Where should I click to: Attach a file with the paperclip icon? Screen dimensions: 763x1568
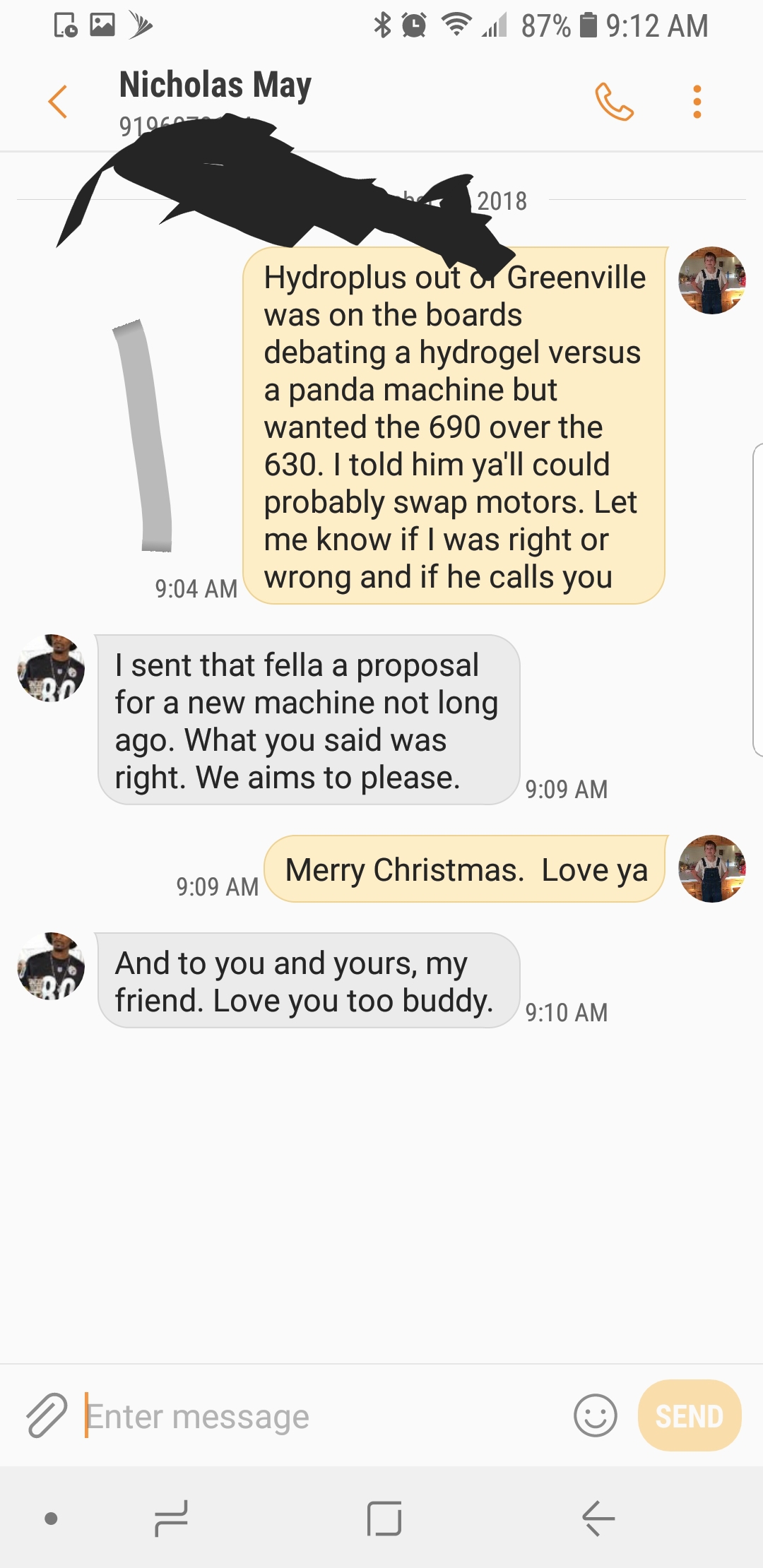coord(47,1415)
